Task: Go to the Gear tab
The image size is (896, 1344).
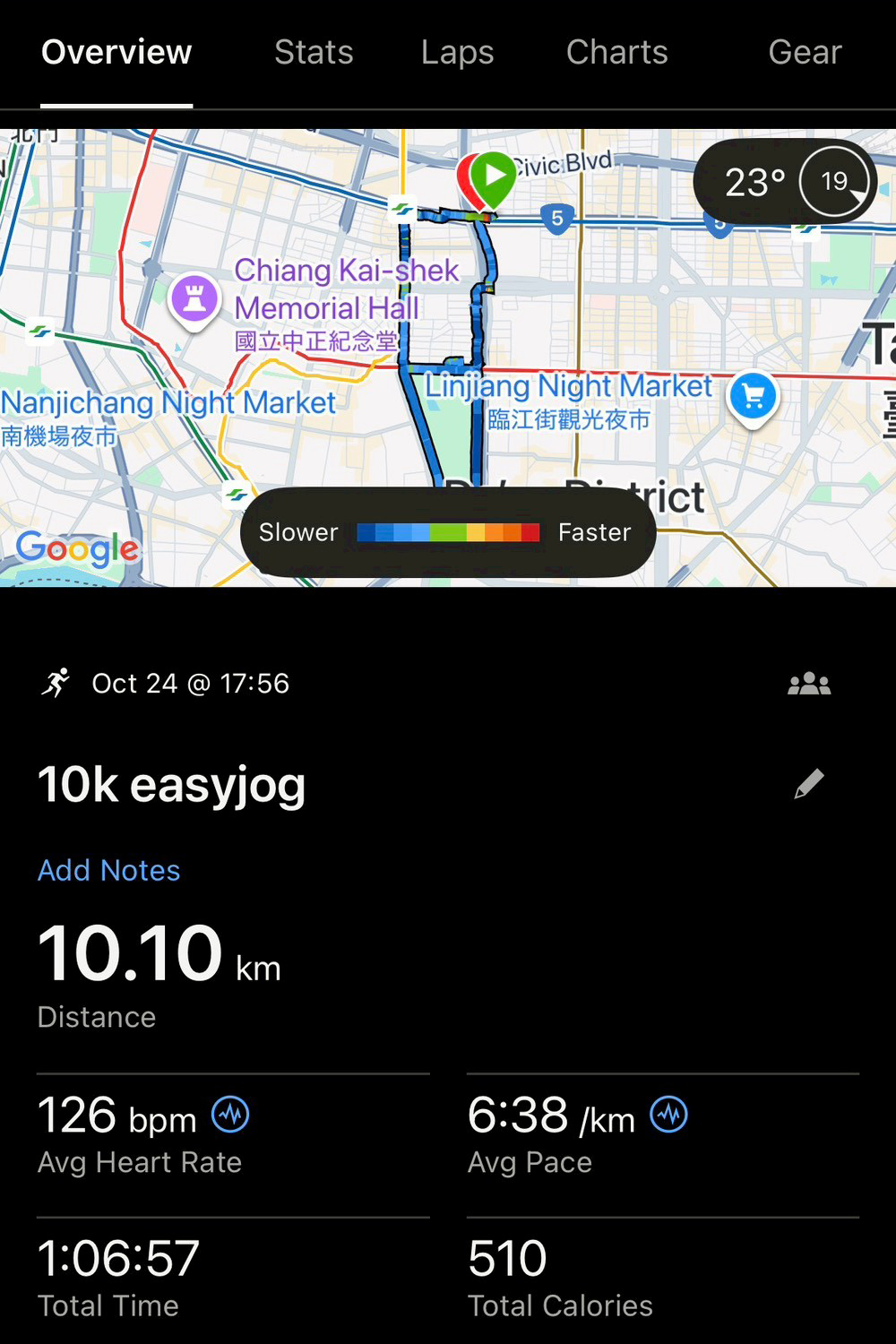Action: [805, 53]
